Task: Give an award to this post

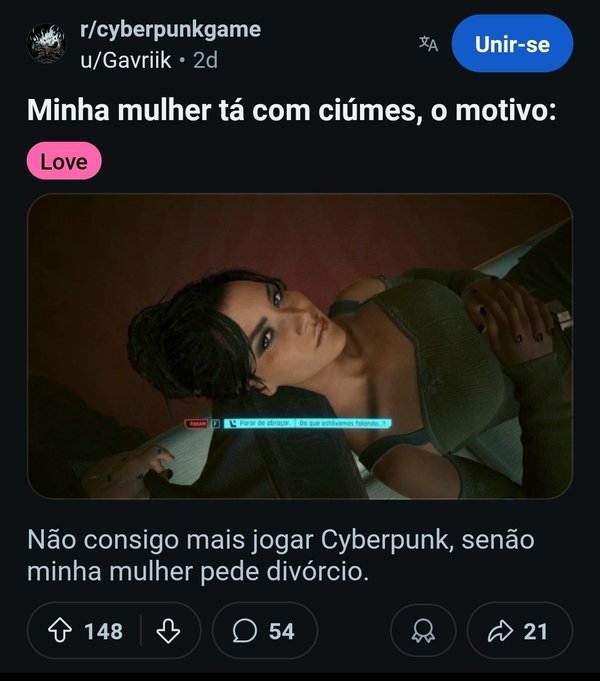Action: pyautogui.click(x=422, y=631)
